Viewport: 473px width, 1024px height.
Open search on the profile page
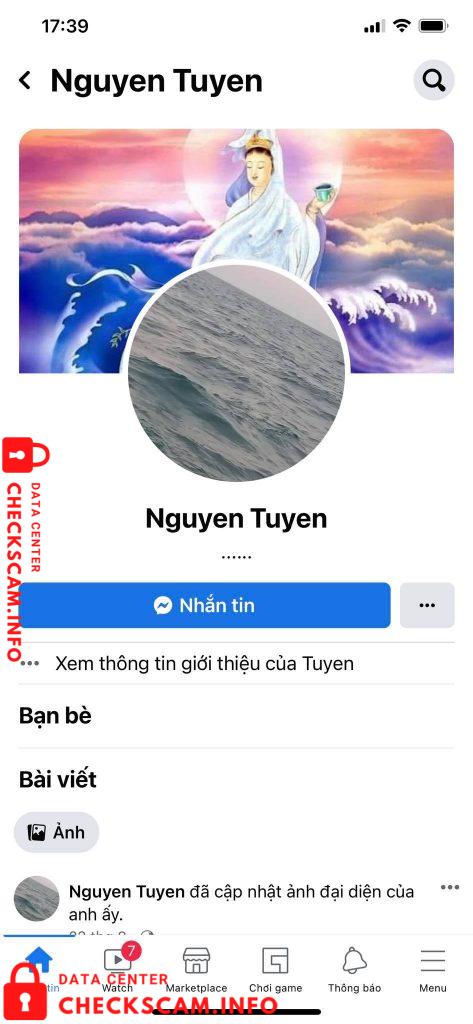click(x=433, y=80)
